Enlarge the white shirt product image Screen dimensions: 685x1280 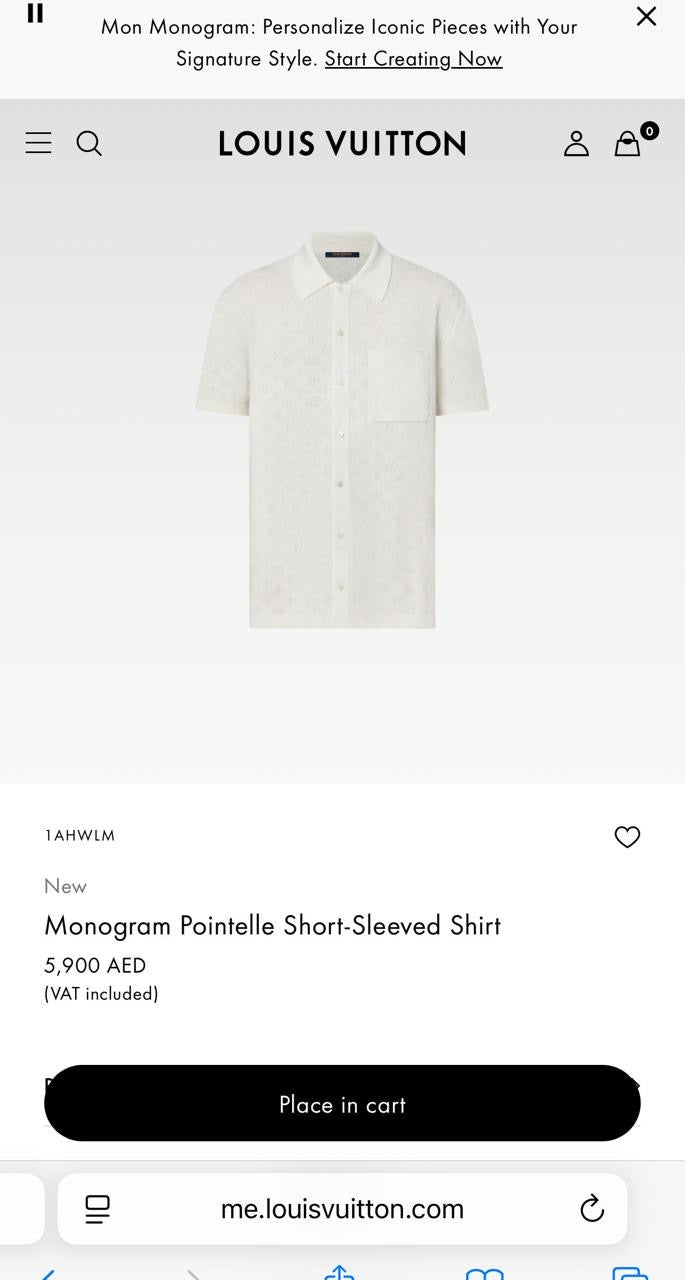(342, 430)
